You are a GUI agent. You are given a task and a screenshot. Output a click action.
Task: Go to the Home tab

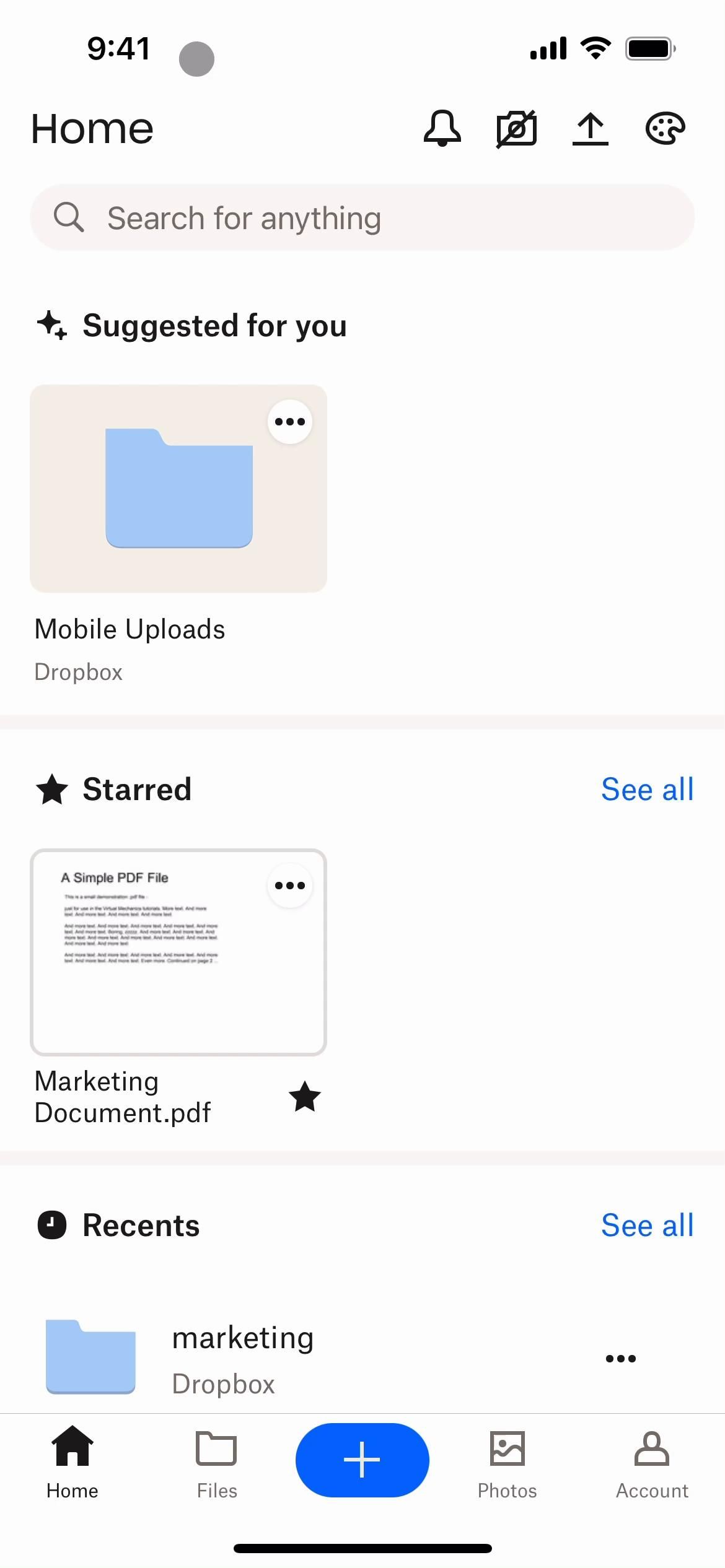pos(72,1461)
